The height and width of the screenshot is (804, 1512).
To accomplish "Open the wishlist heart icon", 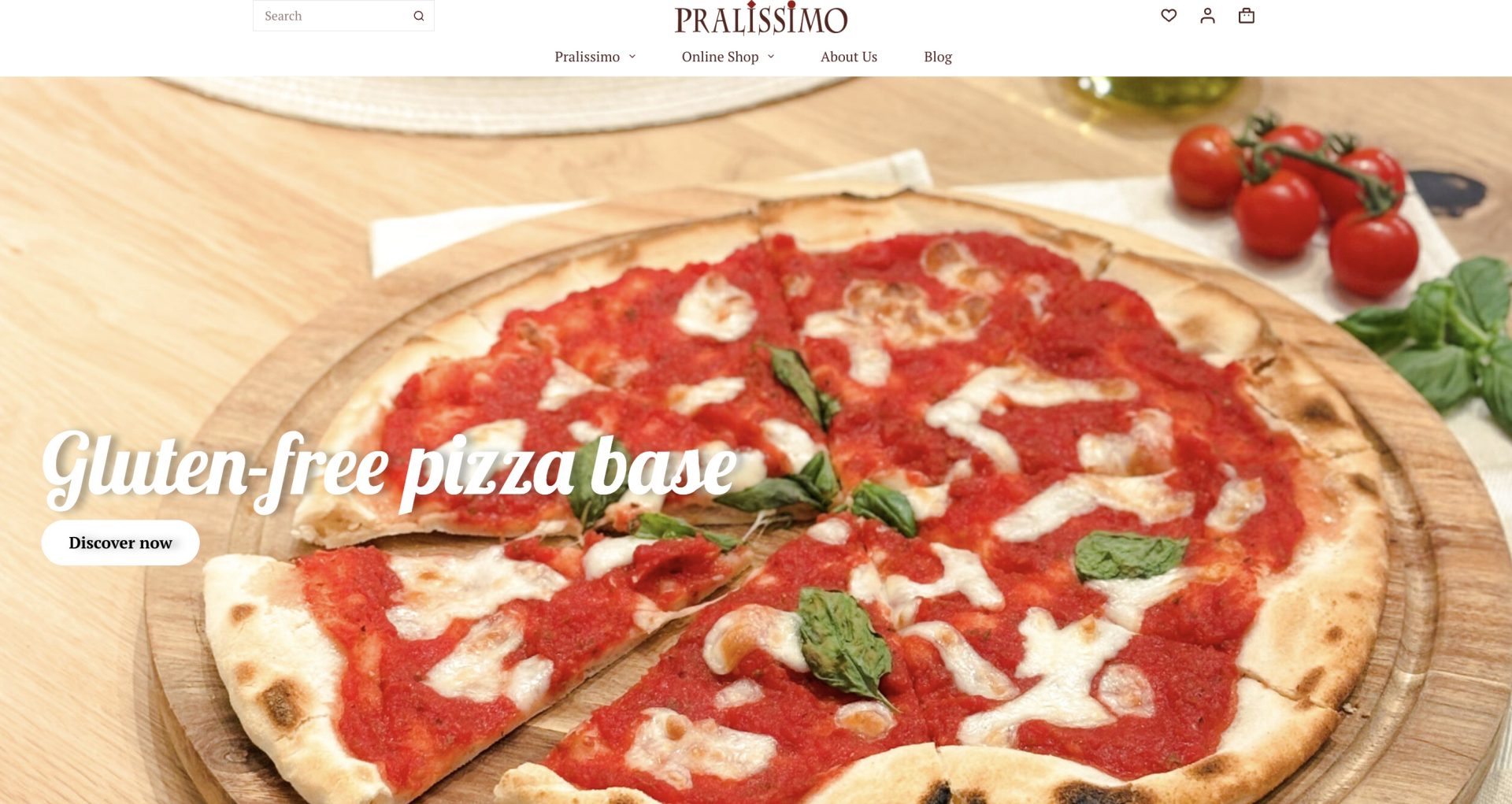I will [1169, 16].
